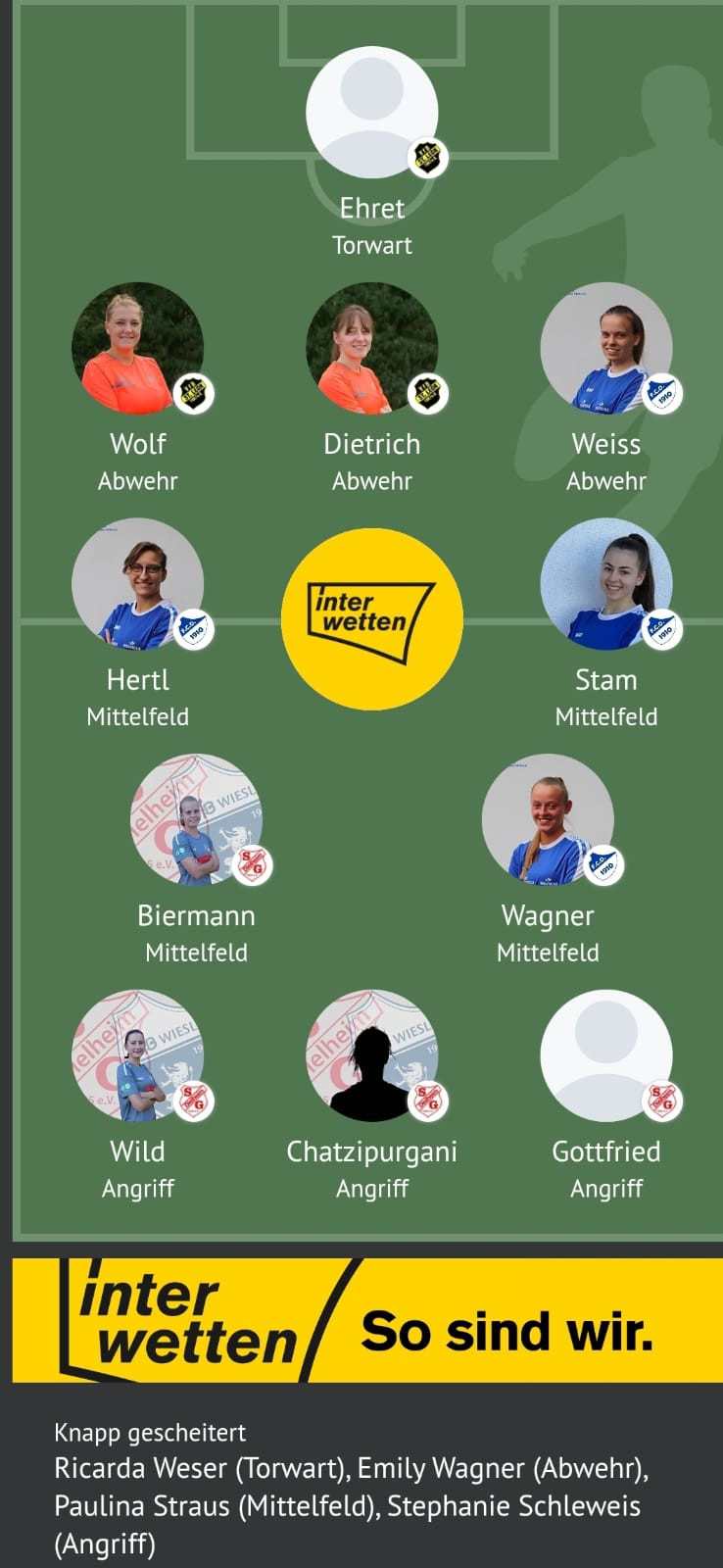Open the round interwetten sponsor badge
723x1568 pixels.
(x=371, y=618)
